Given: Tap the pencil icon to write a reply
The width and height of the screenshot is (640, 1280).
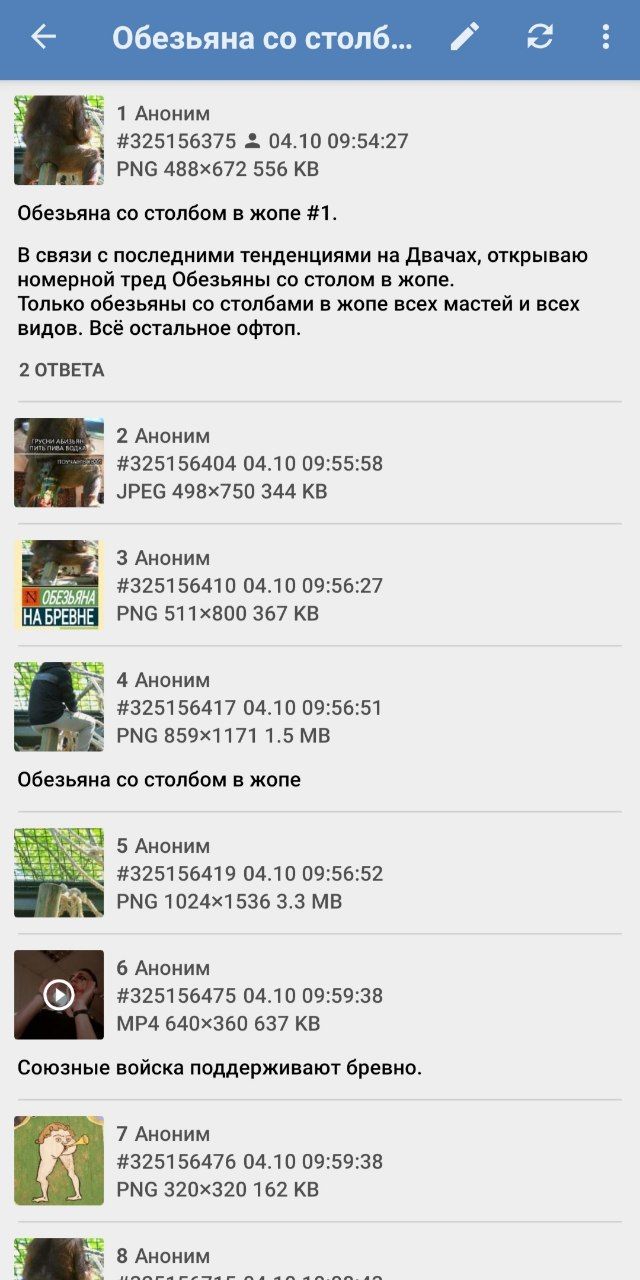Looking at the screenshot, I should coord(464,38).
